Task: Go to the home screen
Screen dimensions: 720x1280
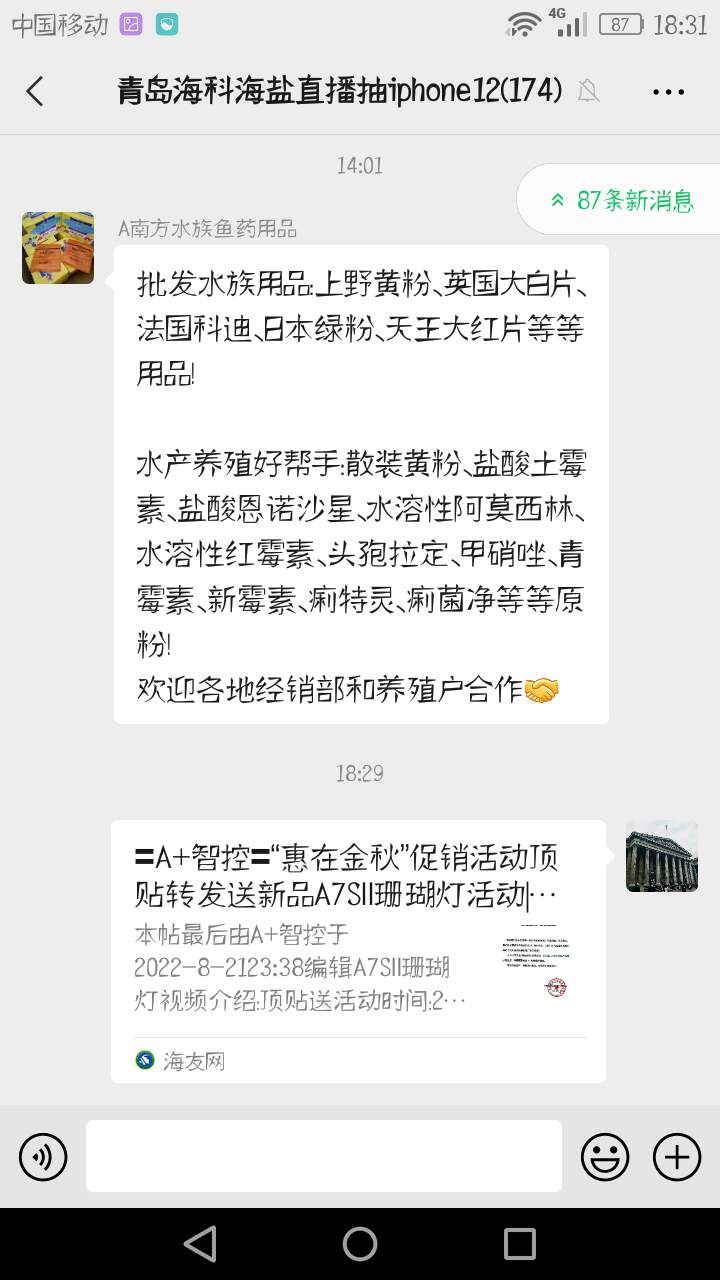Action: tap(360, 1244)
